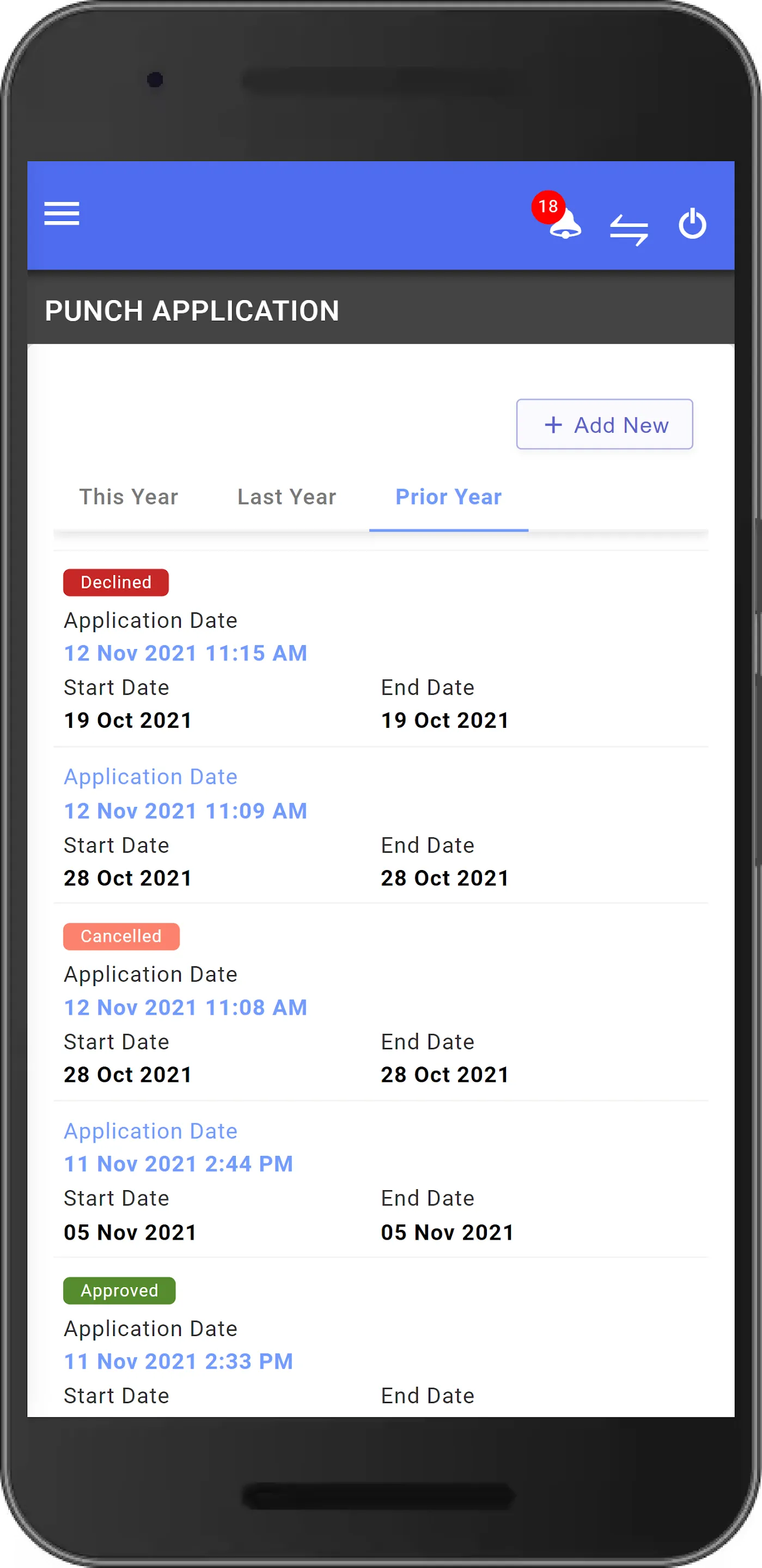Click the red 18 notification badge

pos(547,207)
